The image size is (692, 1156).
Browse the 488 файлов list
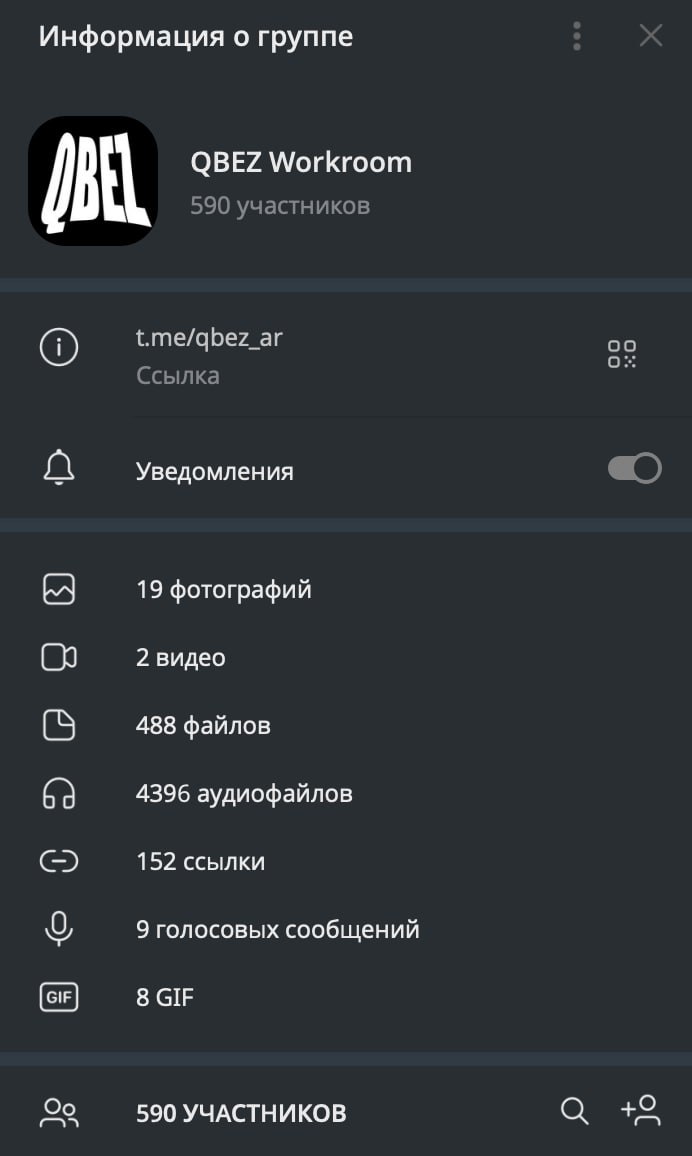click(x=203, y=726)
